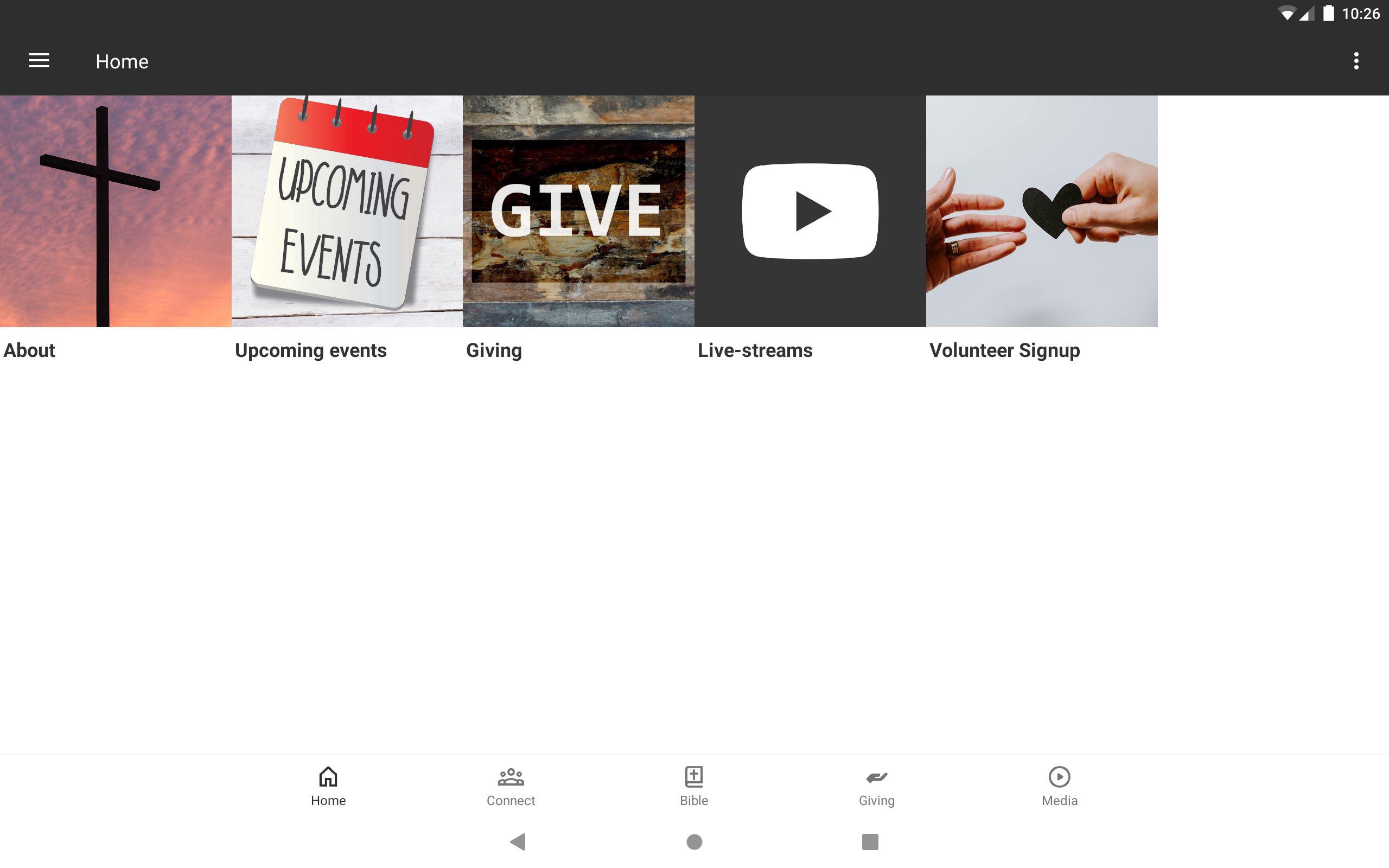Switch to the Giving tab in bottom navigation
Viewport: 1389px width, 868px height.
(876, 786)
